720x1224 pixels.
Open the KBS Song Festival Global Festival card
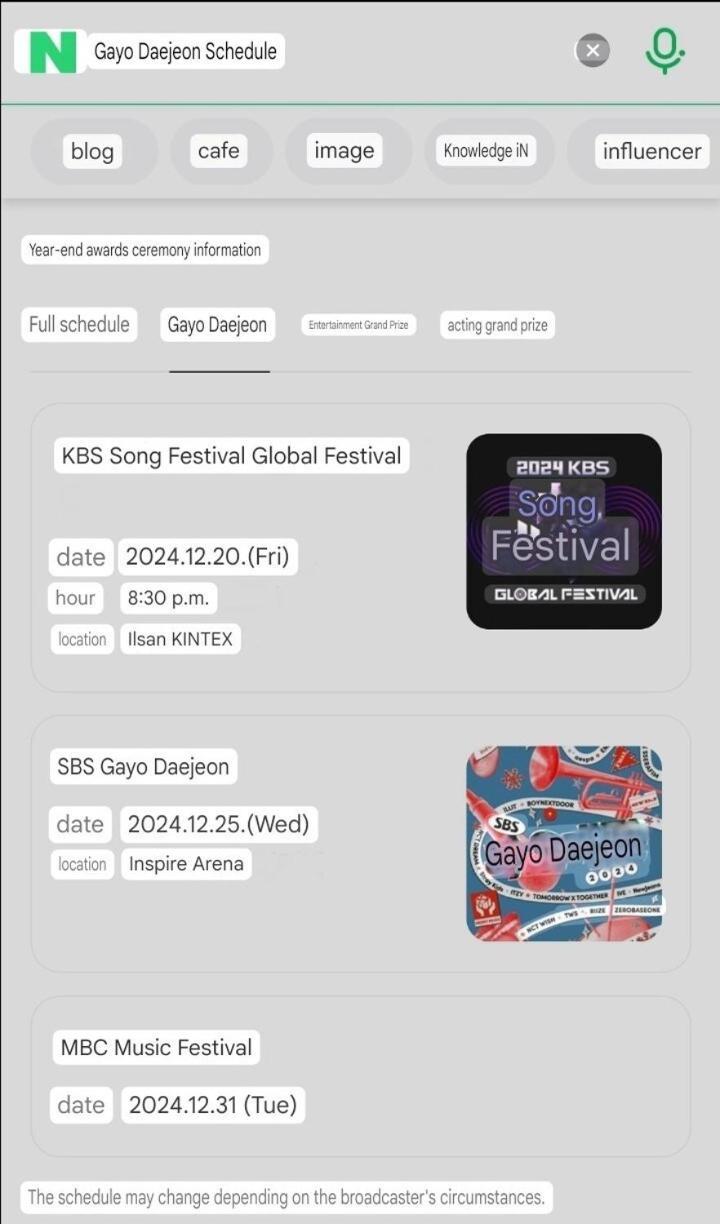(232, 456)
